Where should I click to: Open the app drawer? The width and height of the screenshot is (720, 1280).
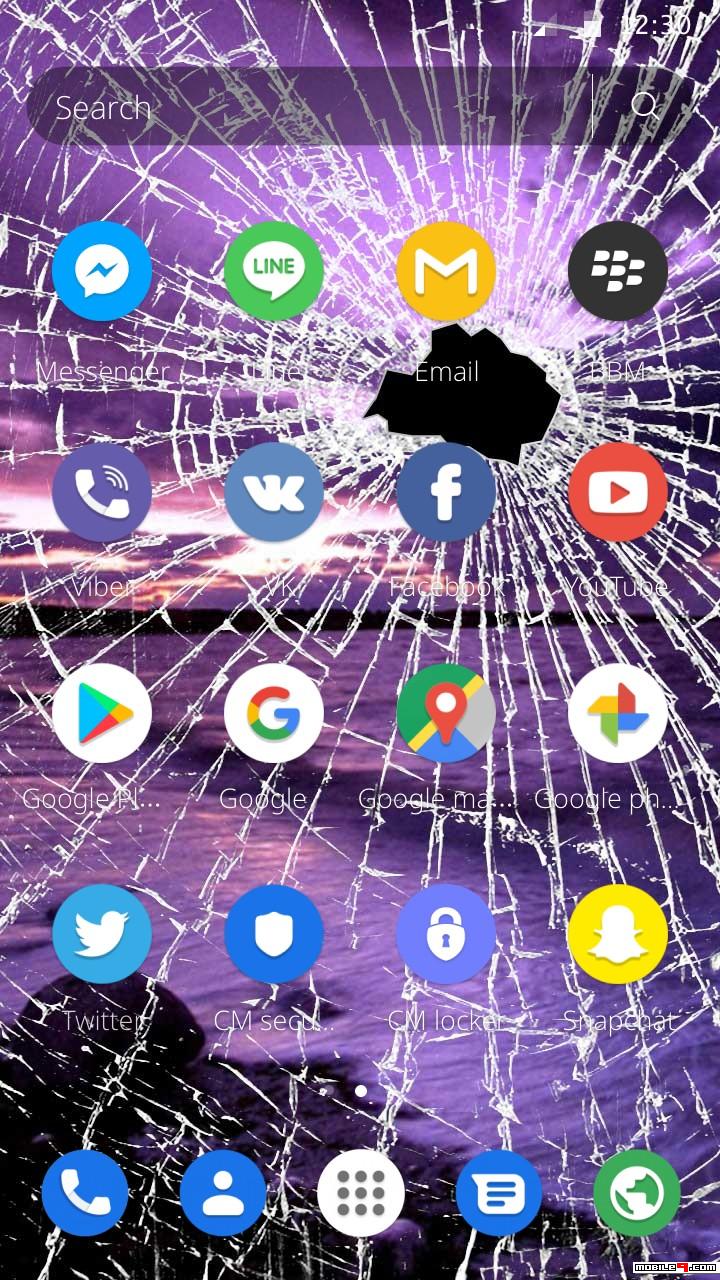coord(361,1193)
